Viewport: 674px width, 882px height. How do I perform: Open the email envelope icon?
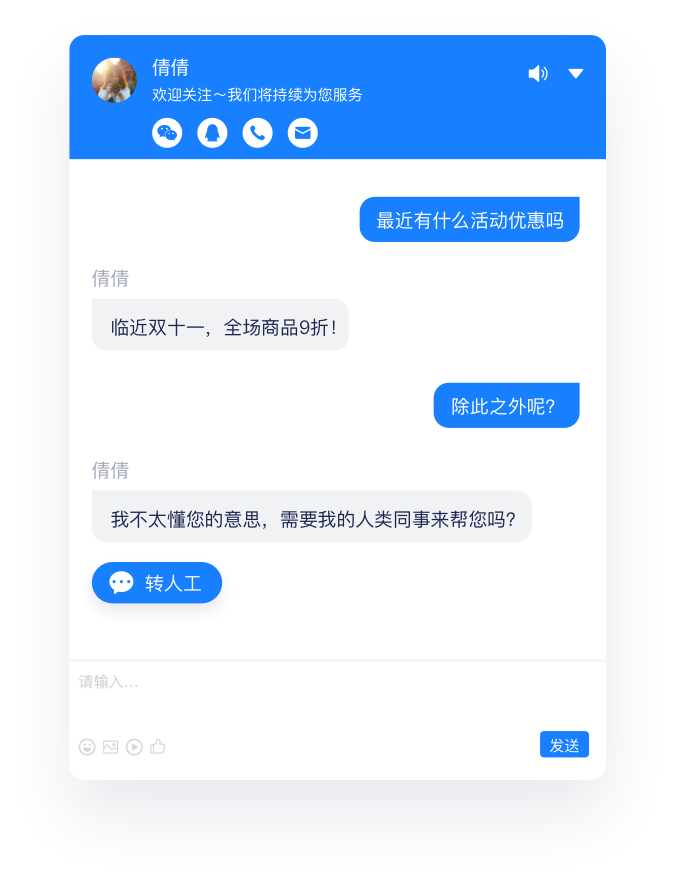click(303, 133)
